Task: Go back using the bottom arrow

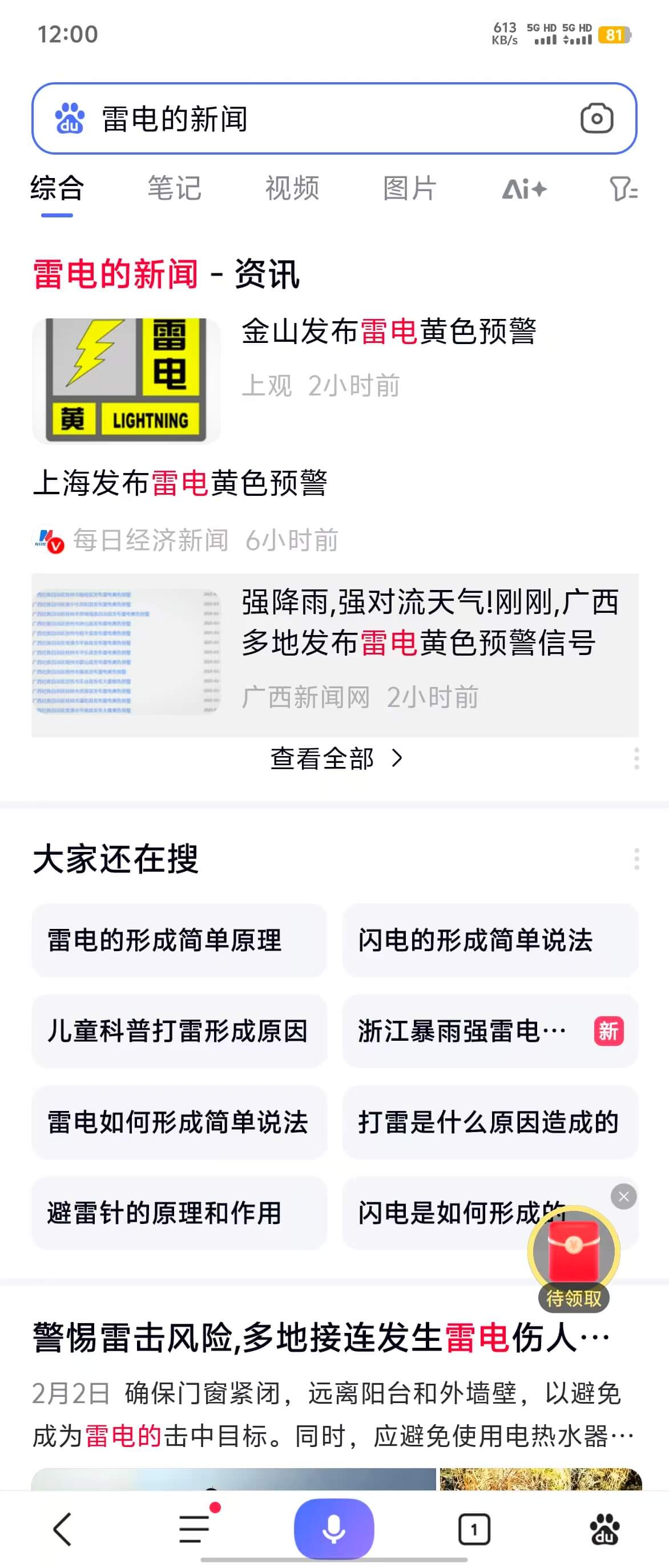Action: point(63,1529)
